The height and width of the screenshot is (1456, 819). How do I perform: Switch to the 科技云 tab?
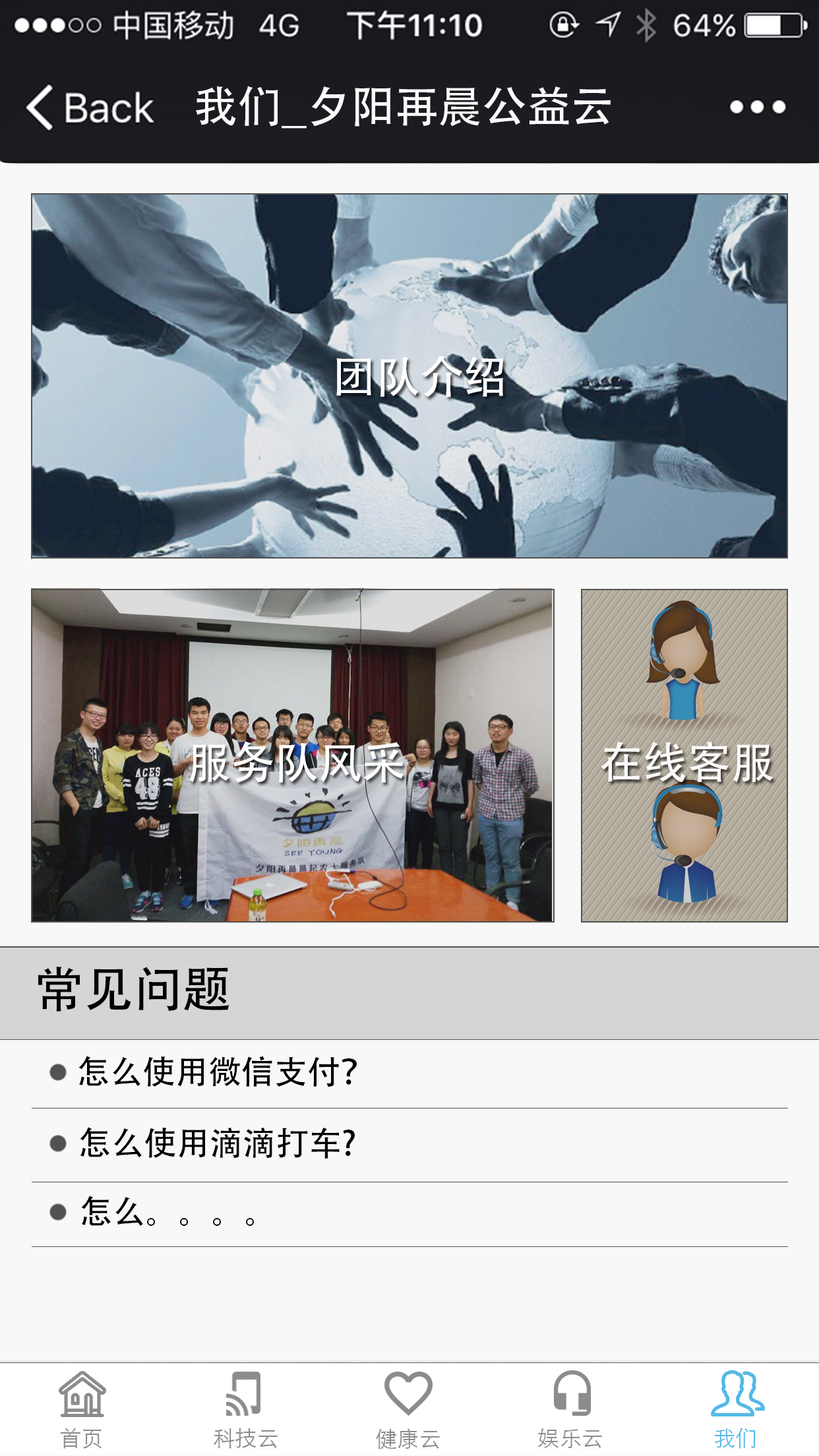pos(245,1409)
